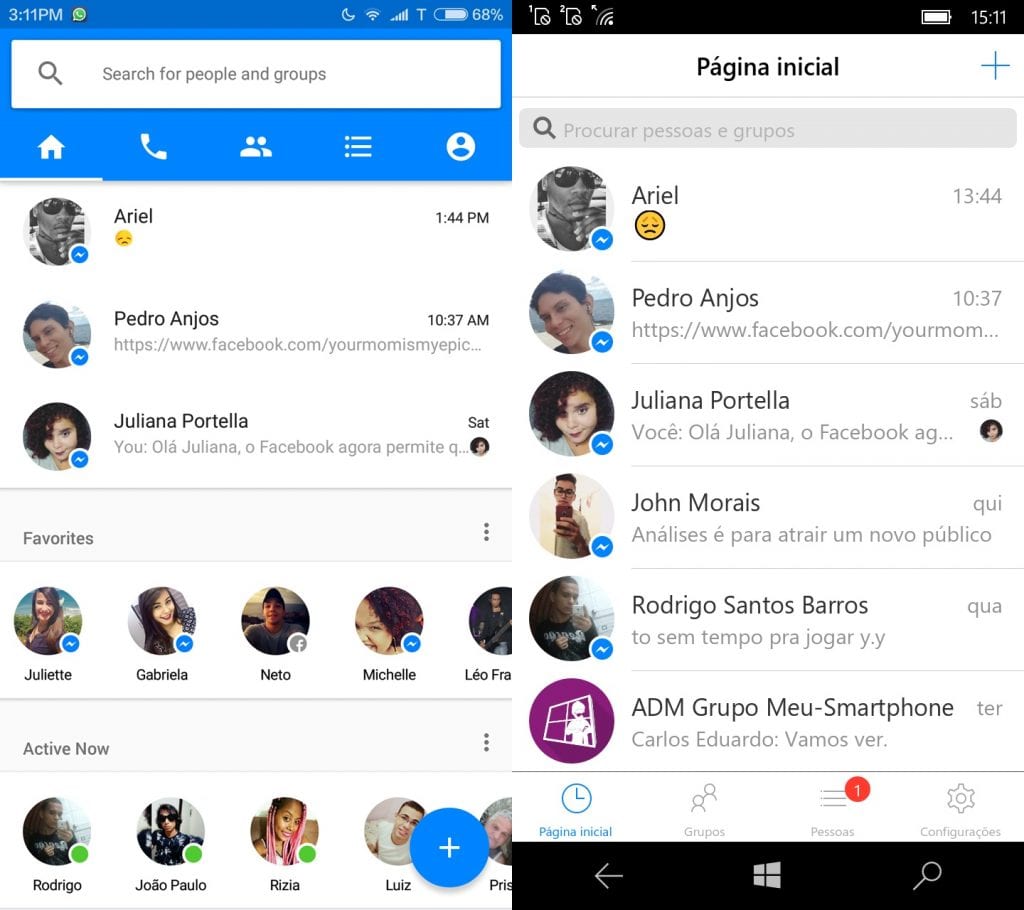Open the profile account tab
This screenshot has height=910, width=1024.
(x=460, y=147)
